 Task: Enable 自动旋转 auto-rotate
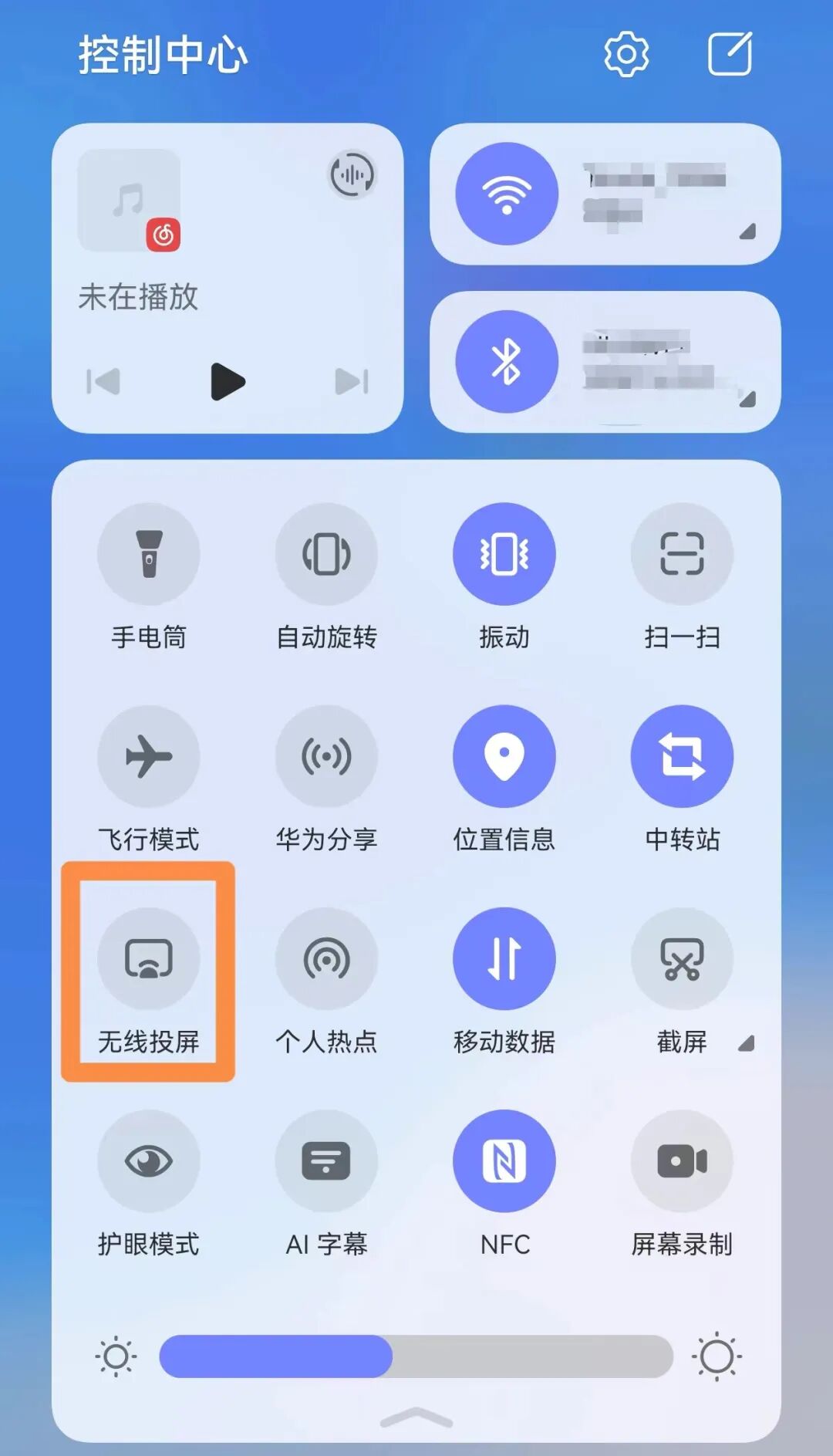326,554
